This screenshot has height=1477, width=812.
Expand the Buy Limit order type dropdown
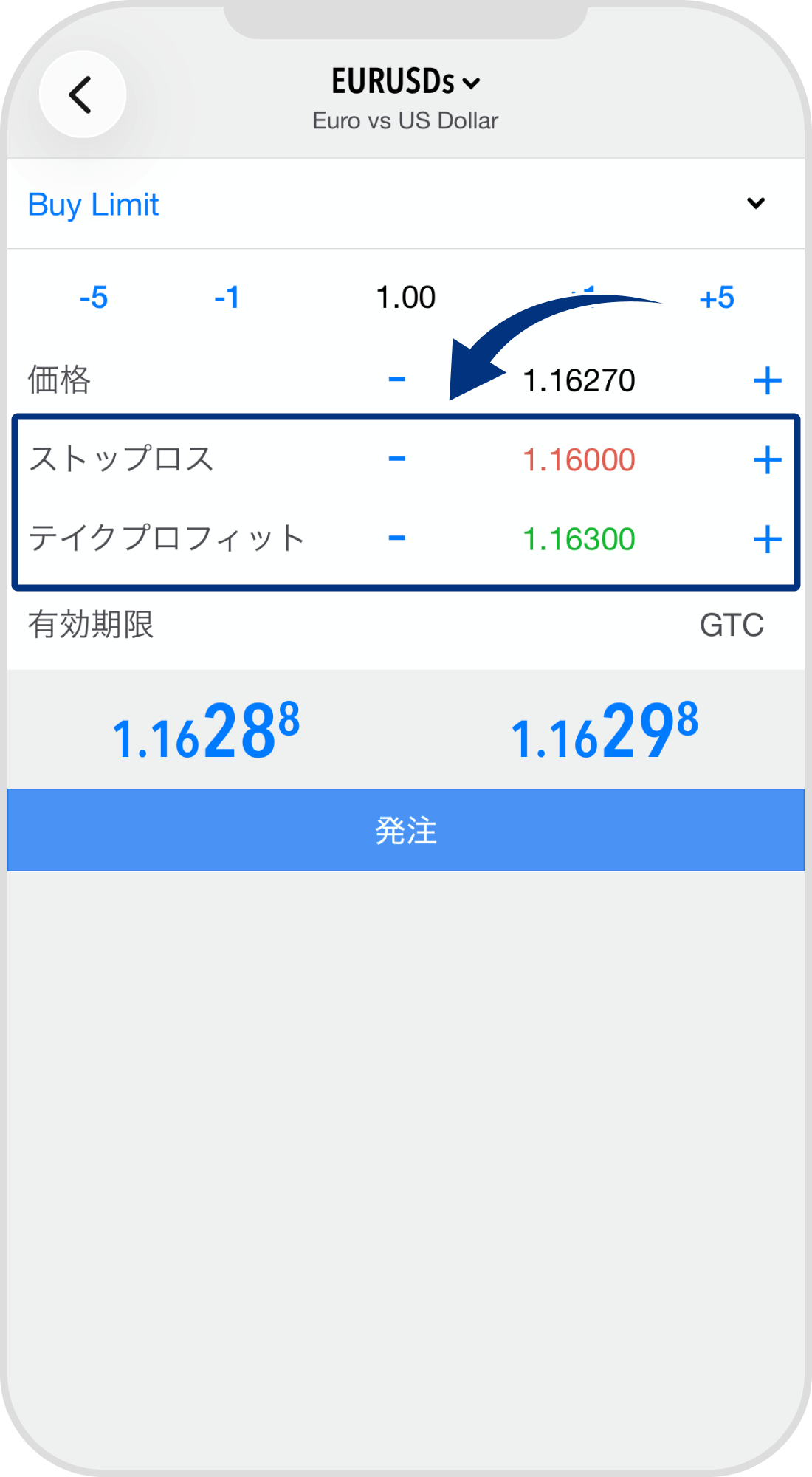click(x=754, y=203)
